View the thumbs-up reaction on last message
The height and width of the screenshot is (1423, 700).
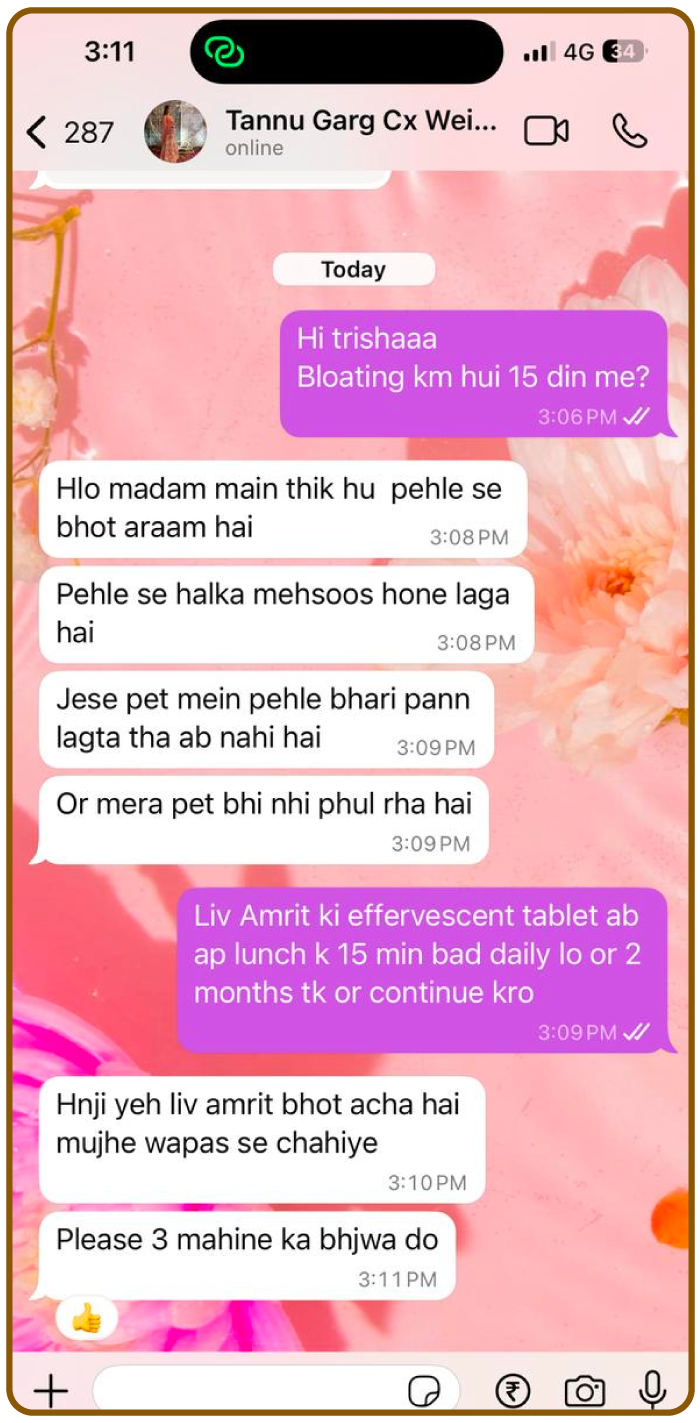point(87,1319)
